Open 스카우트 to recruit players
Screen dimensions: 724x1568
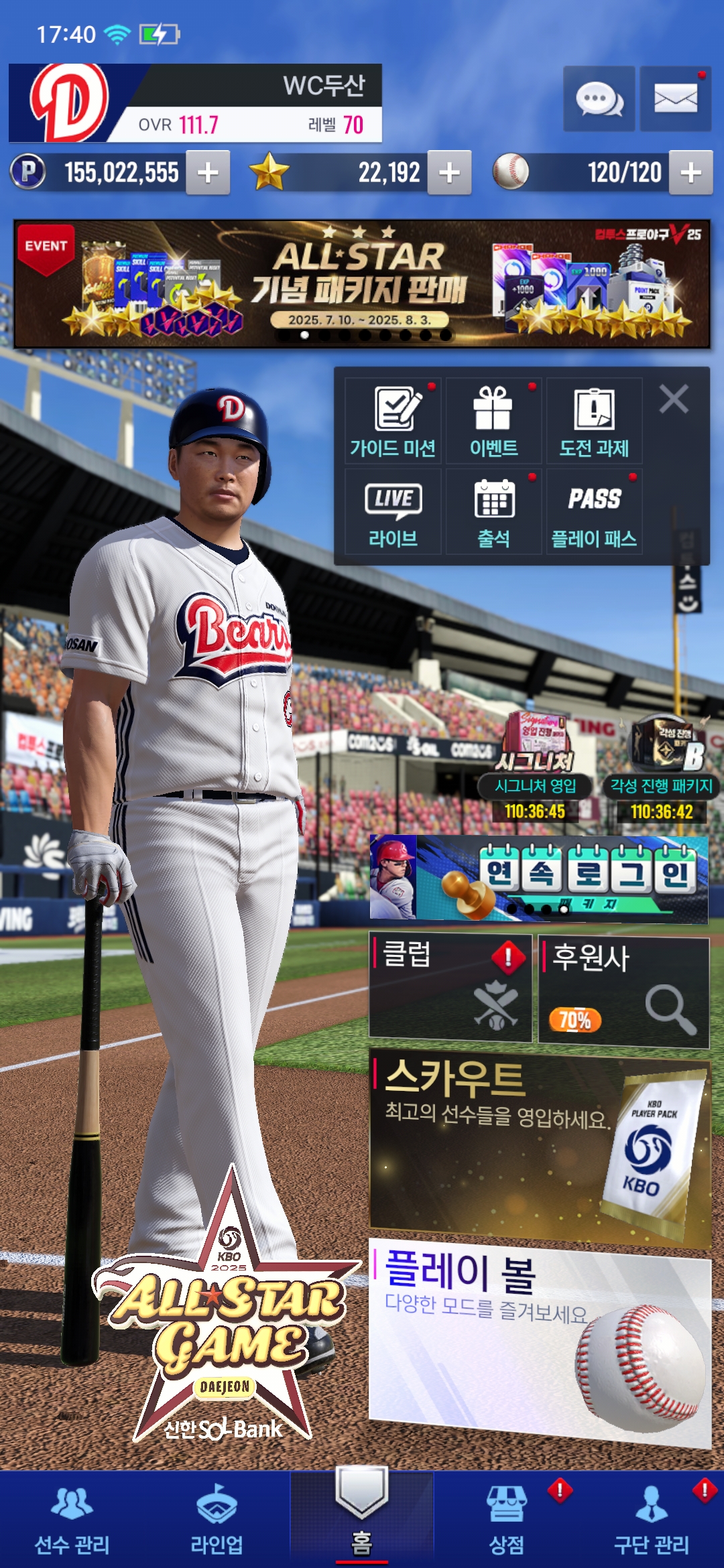[x=540, y=1148]
